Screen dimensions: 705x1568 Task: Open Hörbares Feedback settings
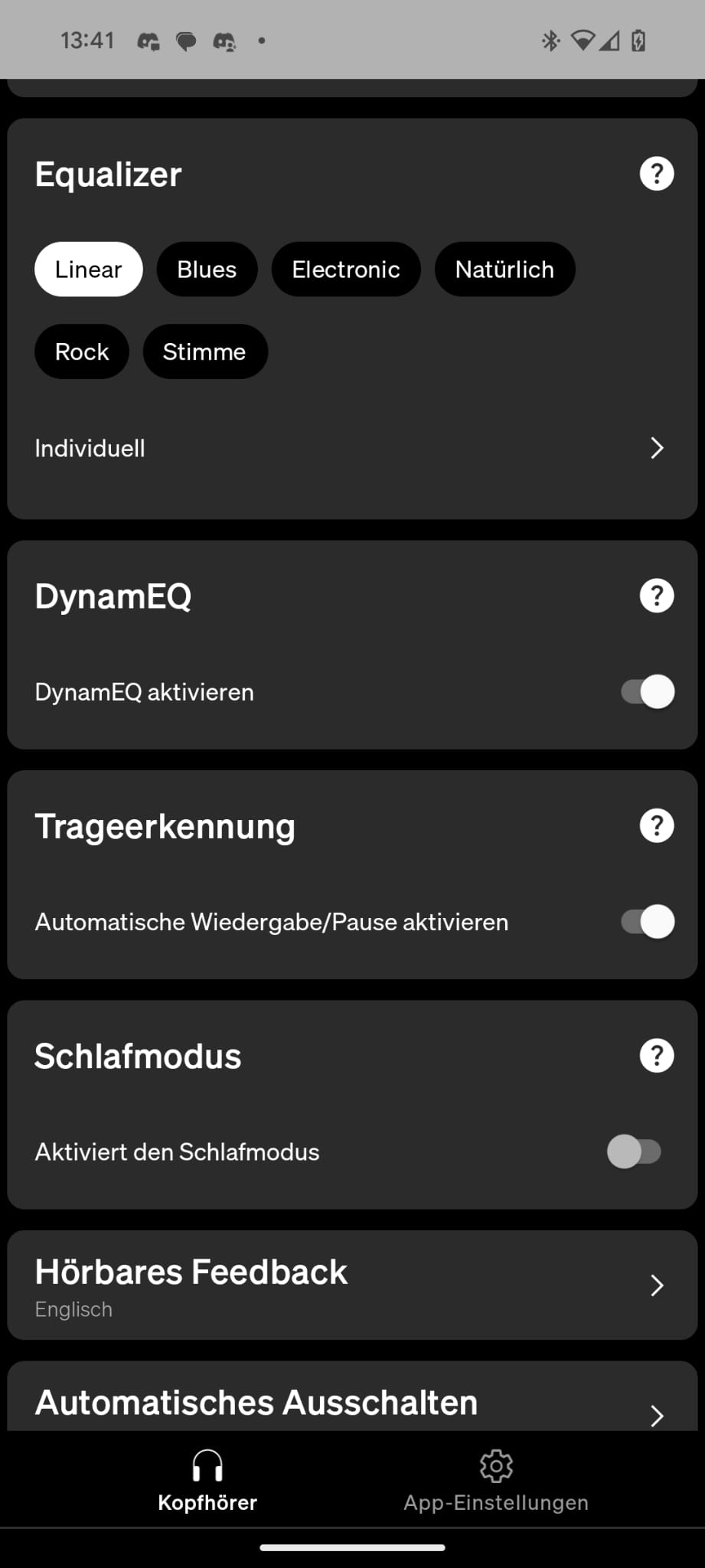click(x=352, y=1285)
